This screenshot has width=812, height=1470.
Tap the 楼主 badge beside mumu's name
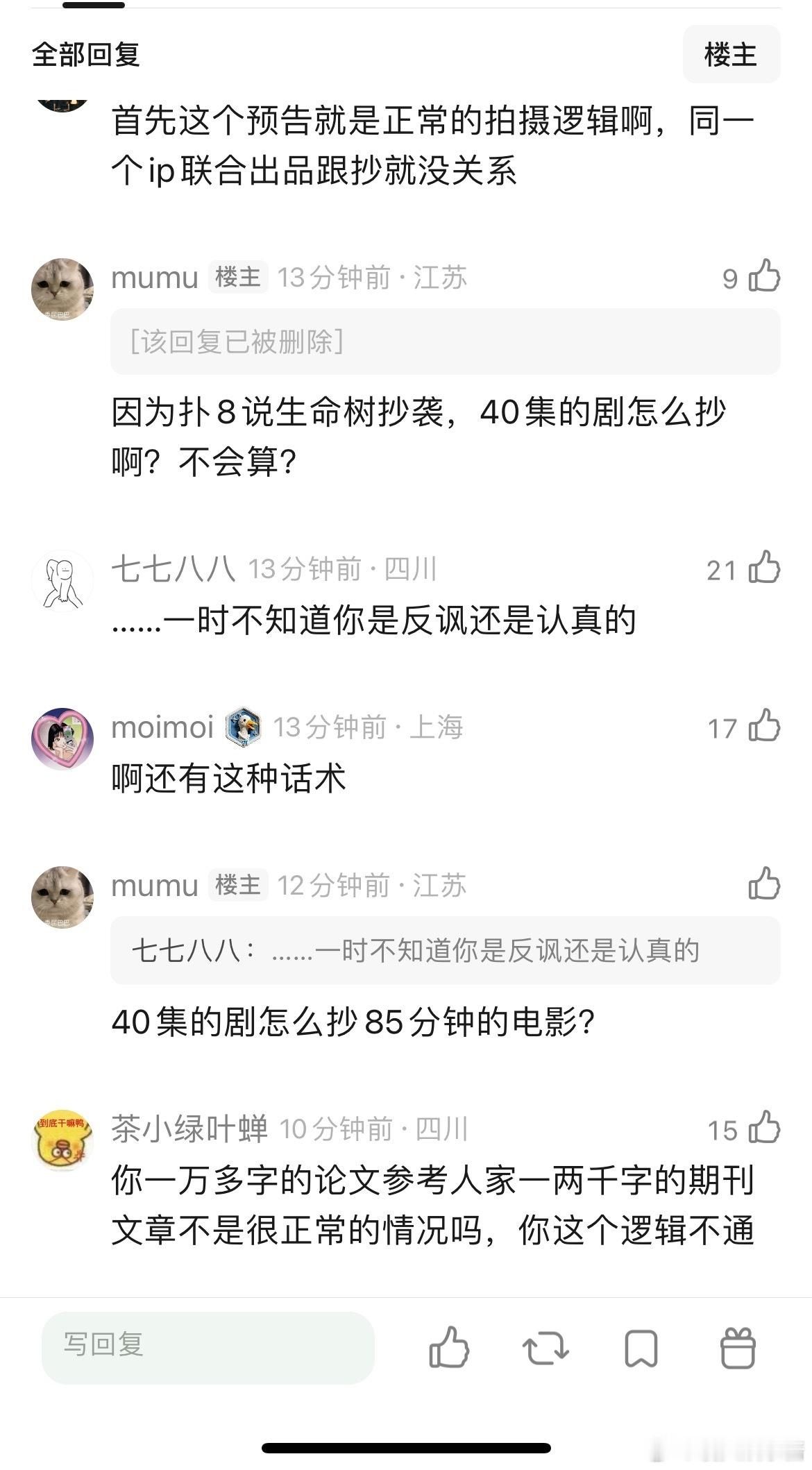pos(237,277)
